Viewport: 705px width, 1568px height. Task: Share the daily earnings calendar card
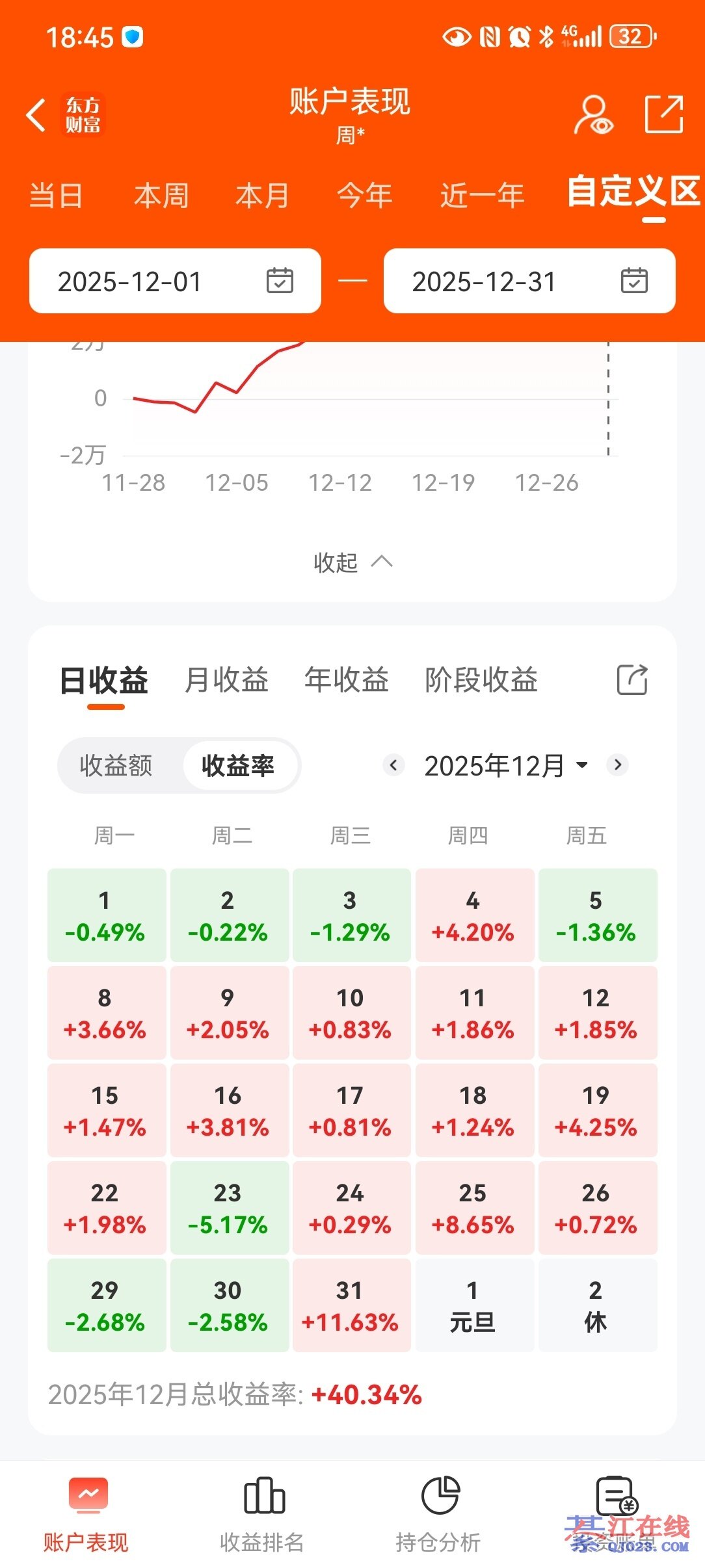click(632, 680)
